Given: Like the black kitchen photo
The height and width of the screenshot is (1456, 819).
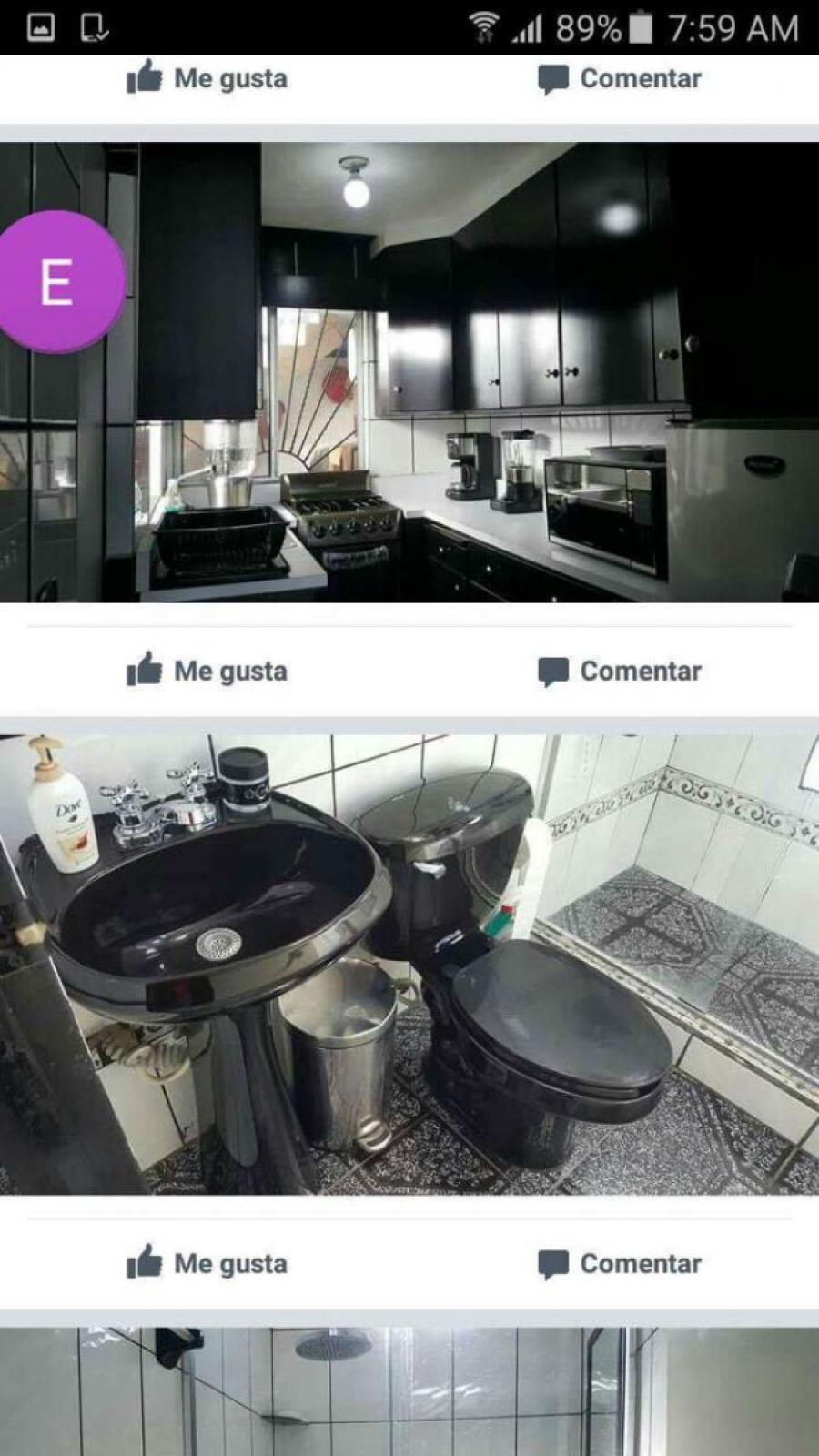Looking at the screenshot, I should tap(207, 671).
